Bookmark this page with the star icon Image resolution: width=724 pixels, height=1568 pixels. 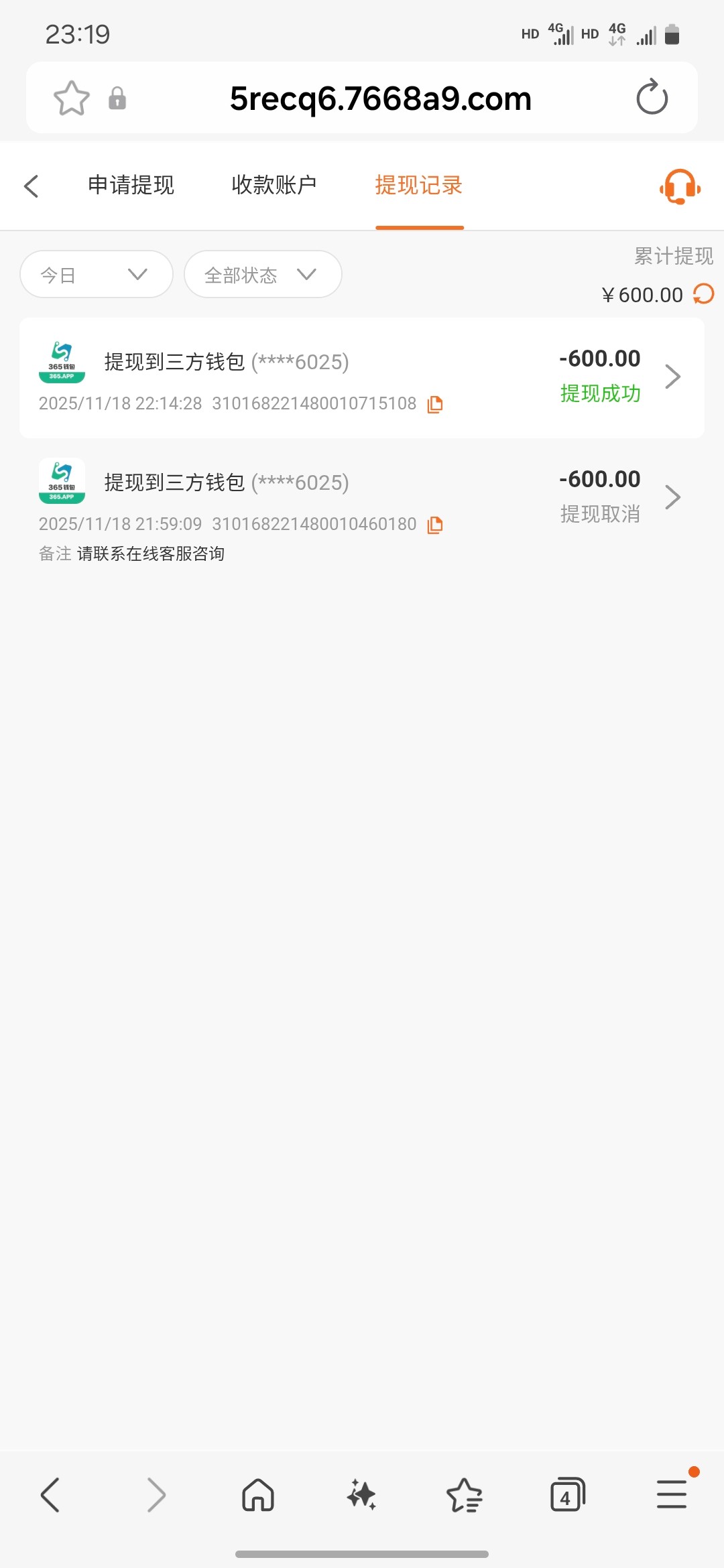point(71,99)
